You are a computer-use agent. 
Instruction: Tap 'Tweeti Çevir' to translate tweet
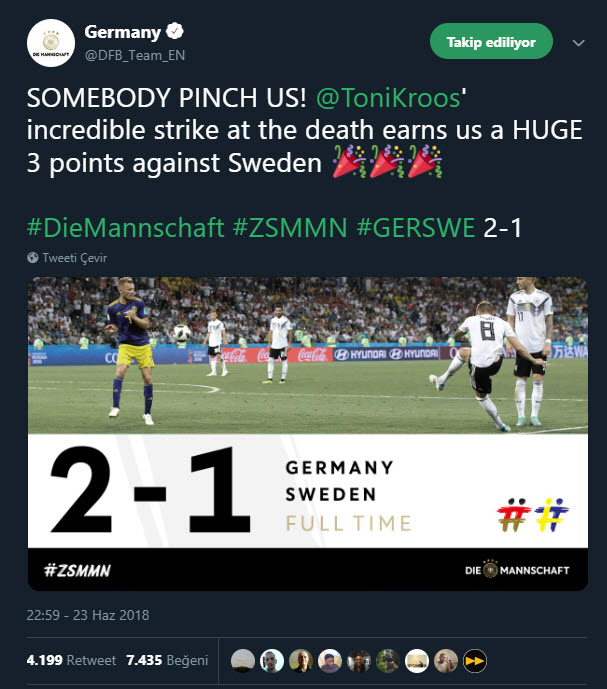74,258
